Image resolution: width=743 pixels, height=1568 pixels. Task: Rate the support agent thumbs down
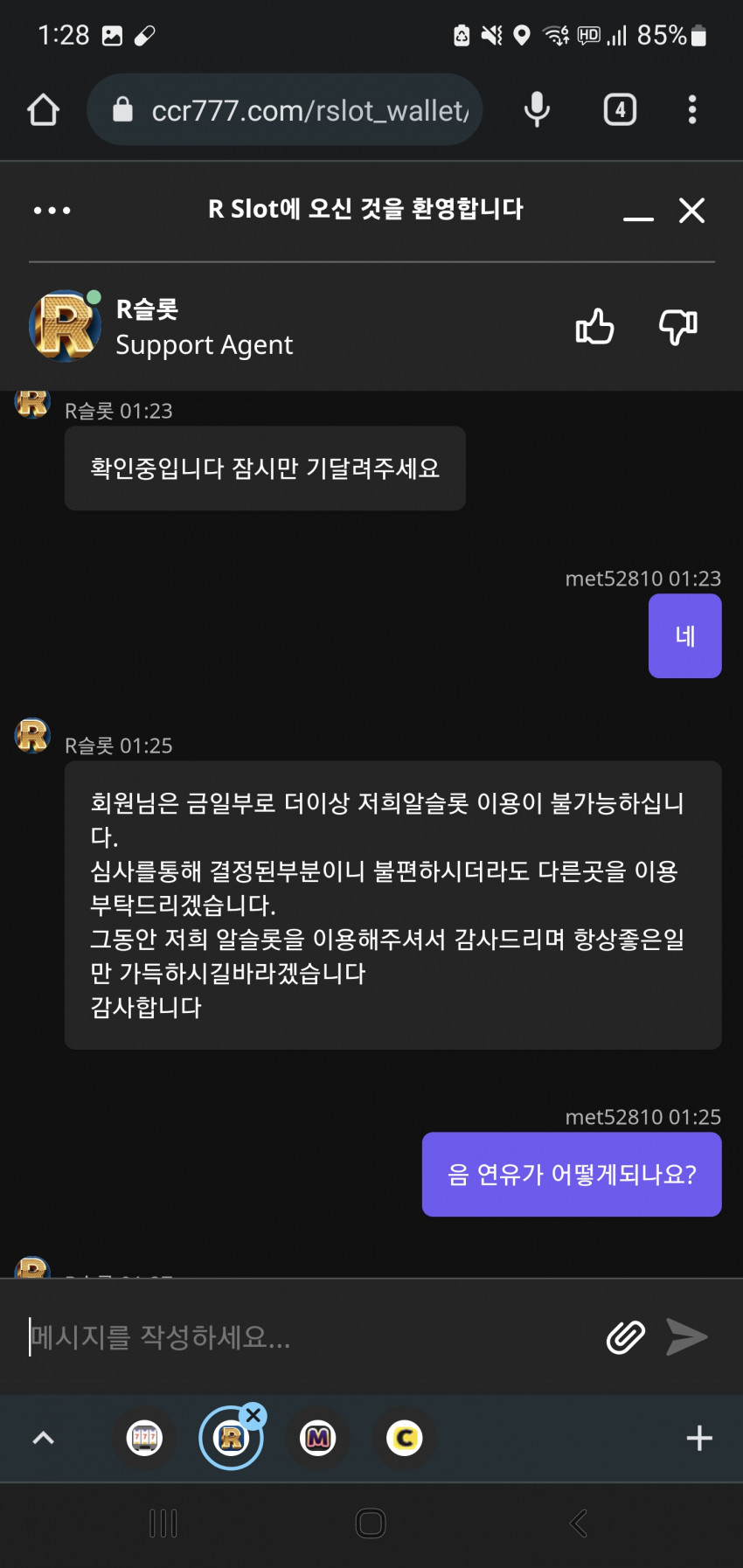pyautogui.click(x=678, y=327)
